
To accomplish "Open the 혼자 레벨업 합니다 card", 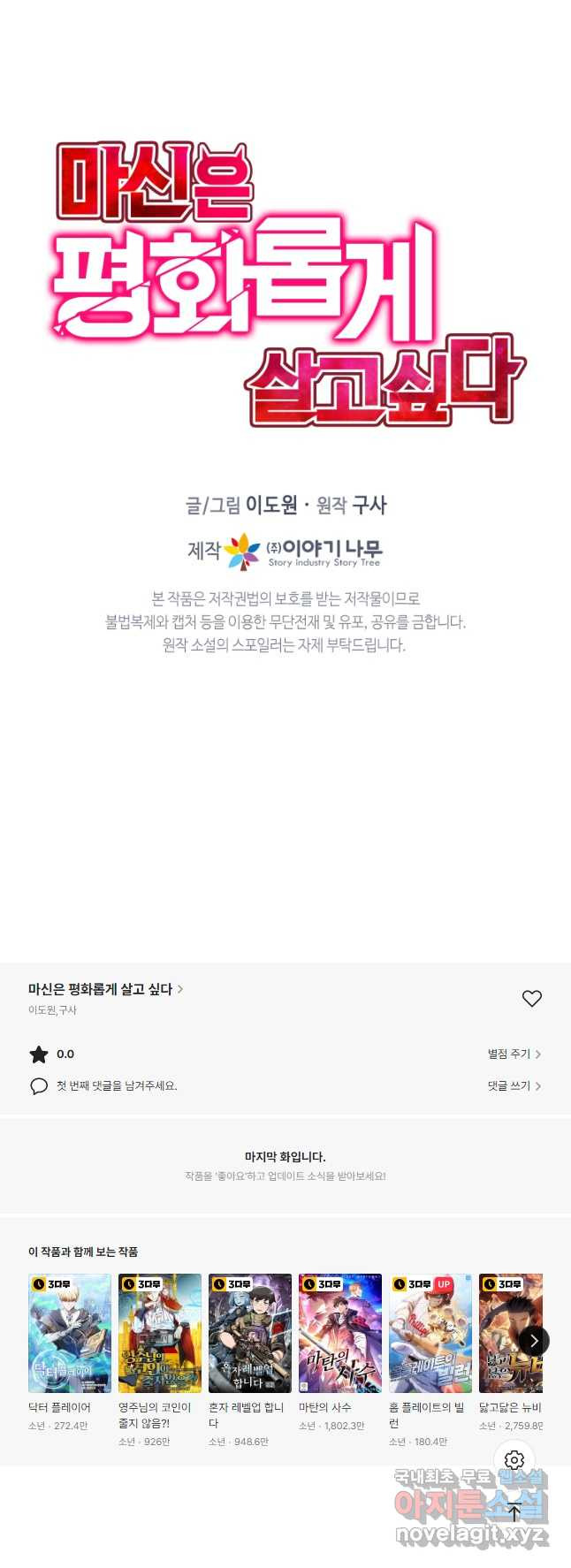I will click(x=250, y=1333).
